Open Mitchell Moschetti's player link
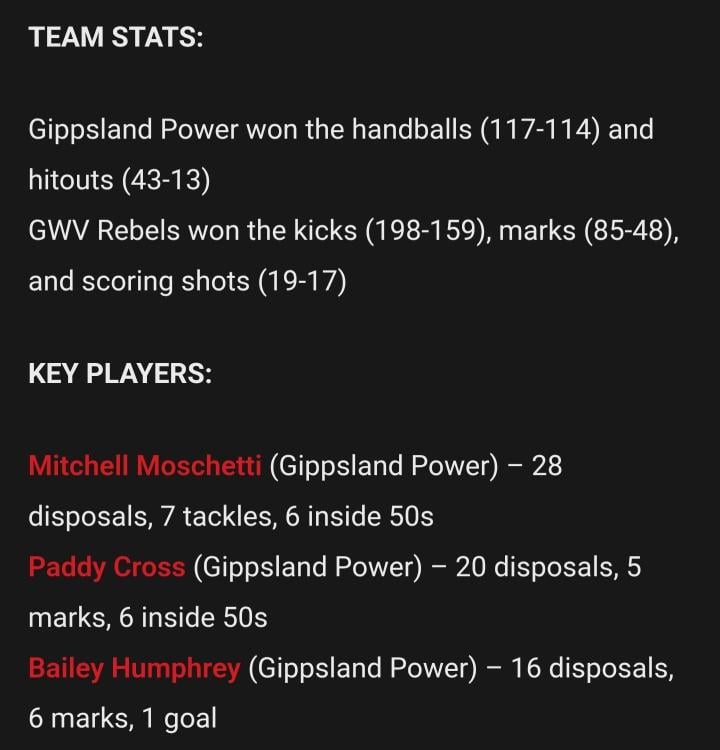Image resolution: width=720 pixels, height=750 pixels. [145, 466]
